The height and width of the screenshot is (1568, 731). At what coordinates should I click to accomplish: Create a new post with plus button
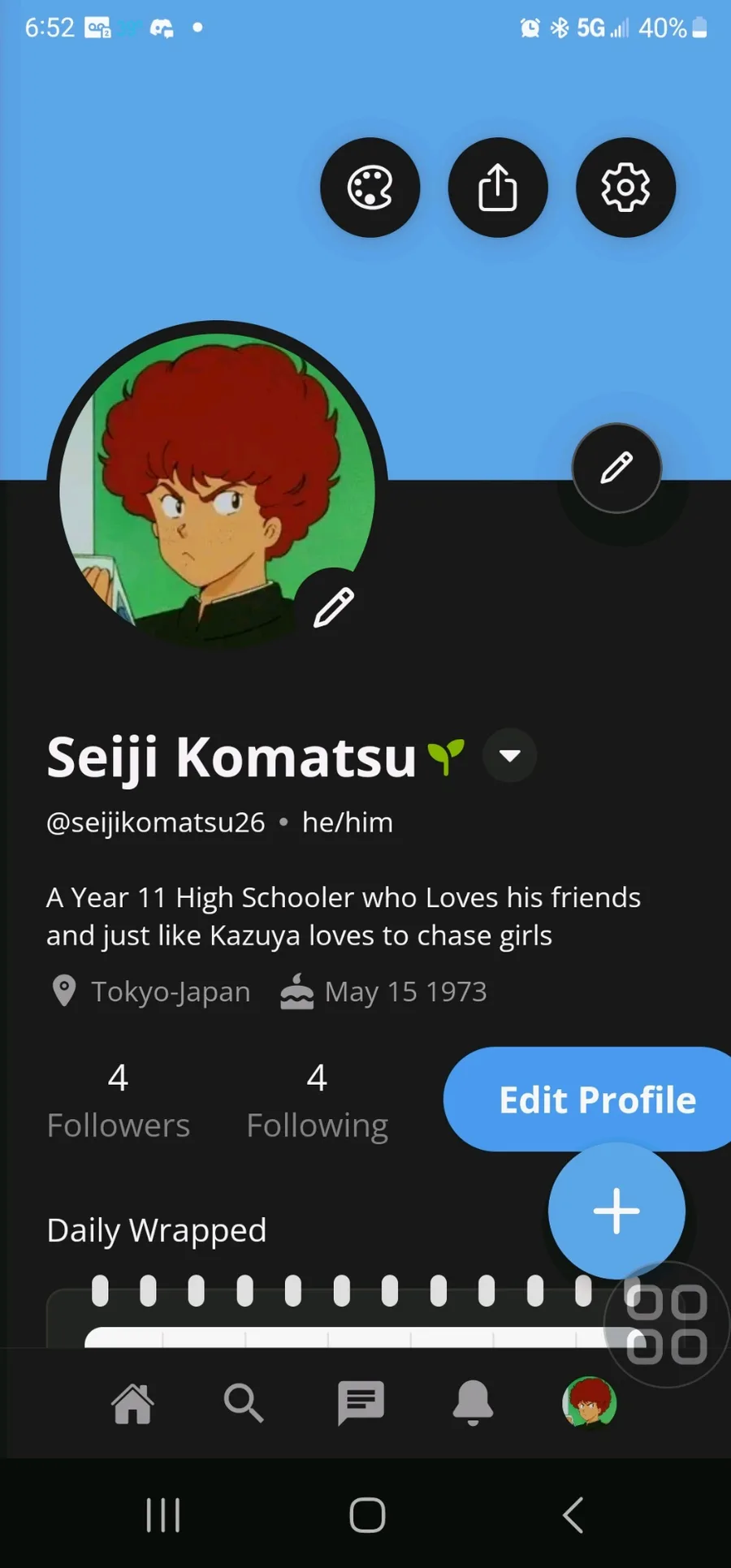click(616, 1211)
